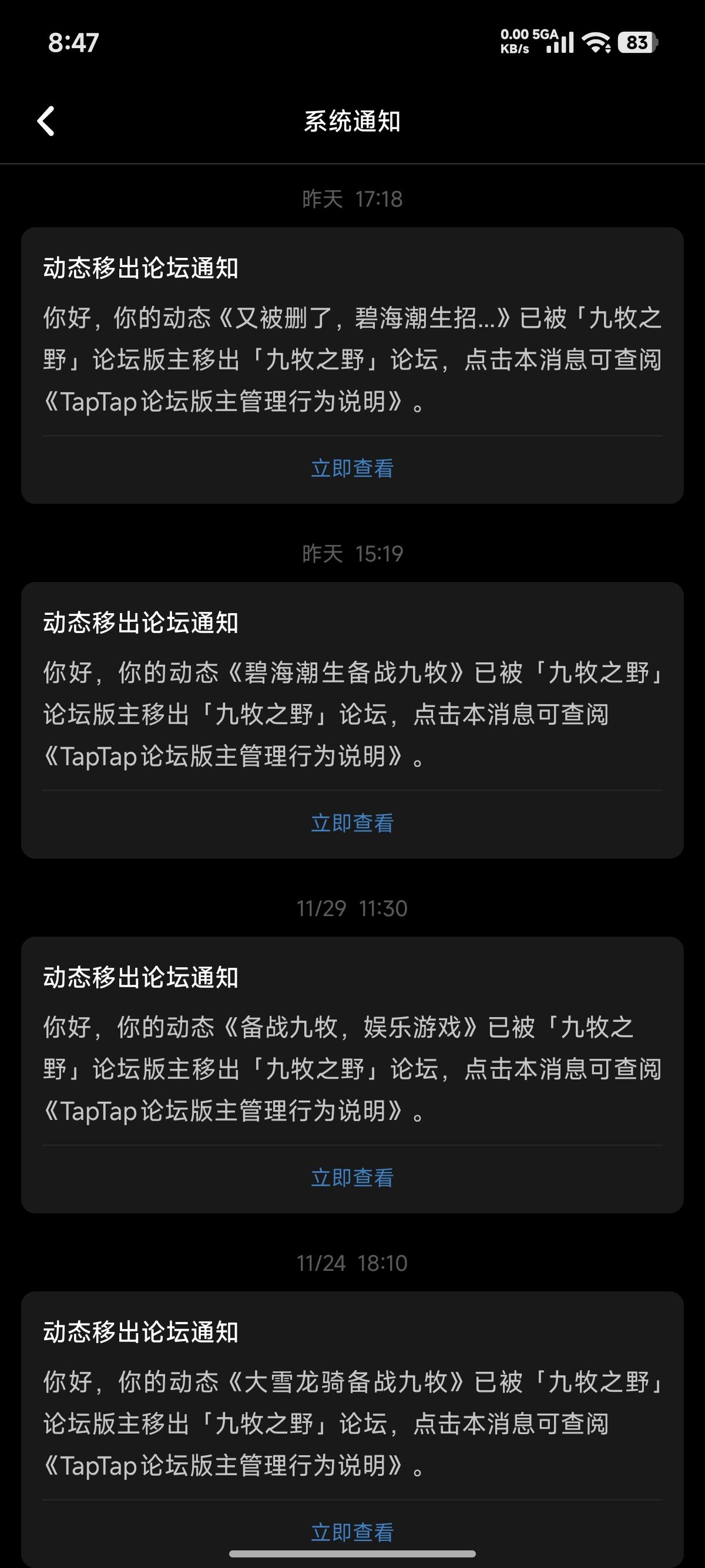Tap 立即查看 under 《又被删了，碧海潮生招...》 notice
The image size is (705, 1568).
coord(352,468)
